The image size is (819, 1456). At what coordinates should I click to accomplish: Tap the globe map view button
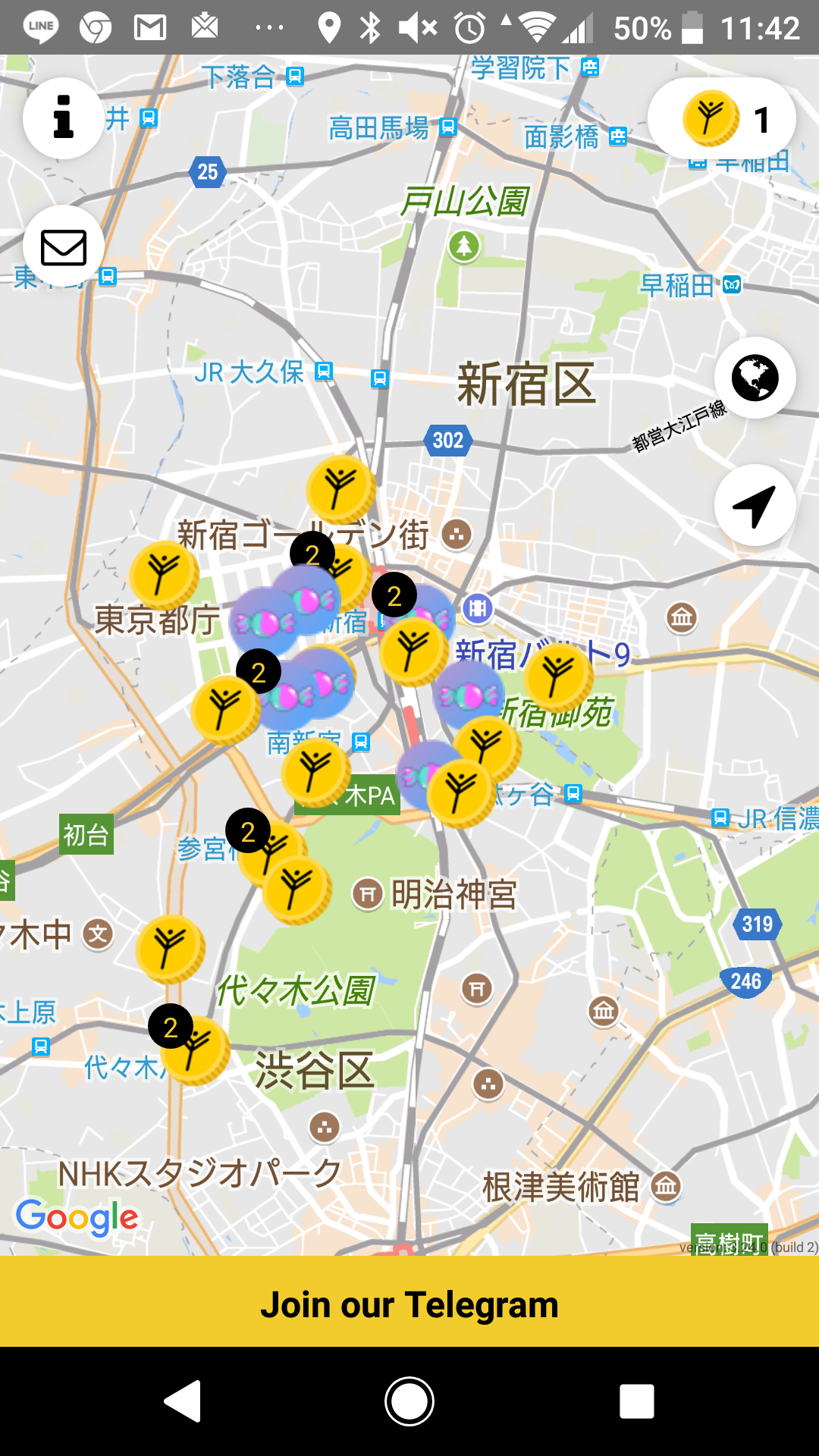[755, 378]
